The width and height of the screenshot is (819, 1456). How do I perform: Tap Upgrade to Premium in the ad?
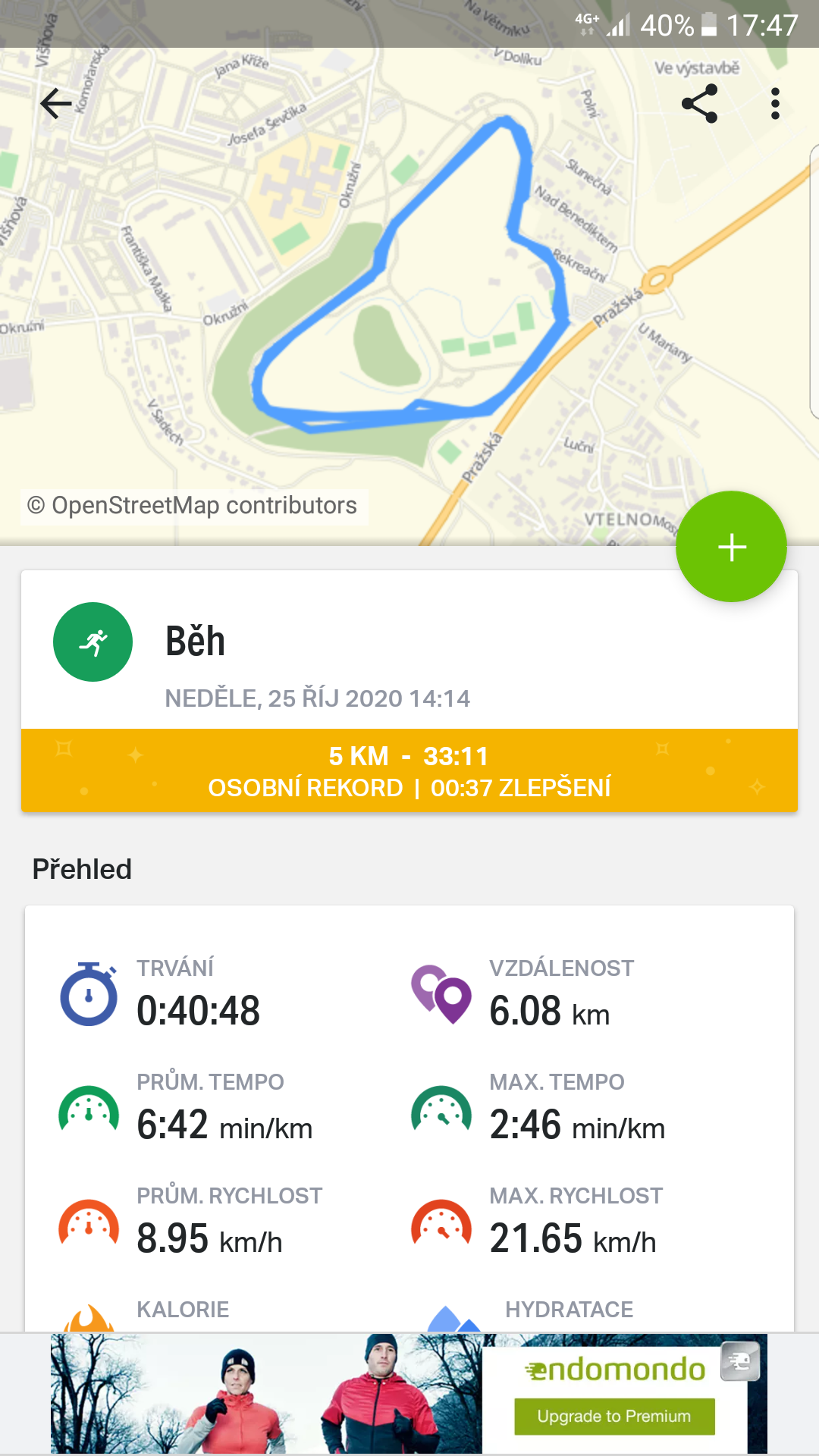tap(614, 1417)
